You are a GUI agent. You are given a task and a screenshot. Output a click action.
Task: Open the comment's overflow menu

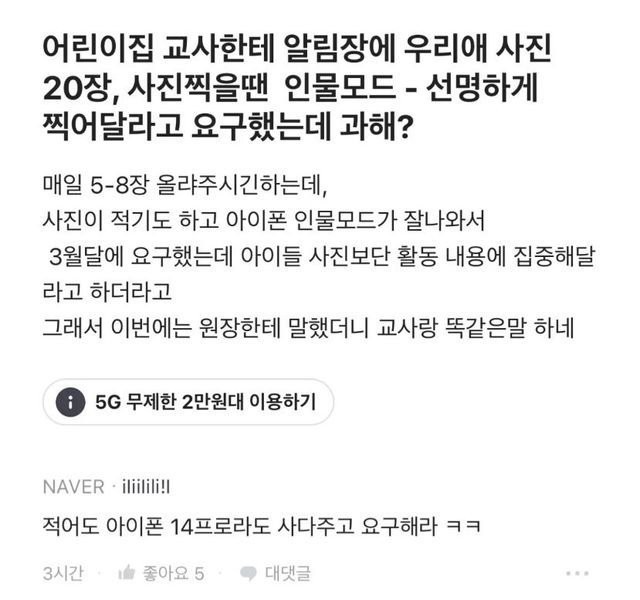pos(577,573)
